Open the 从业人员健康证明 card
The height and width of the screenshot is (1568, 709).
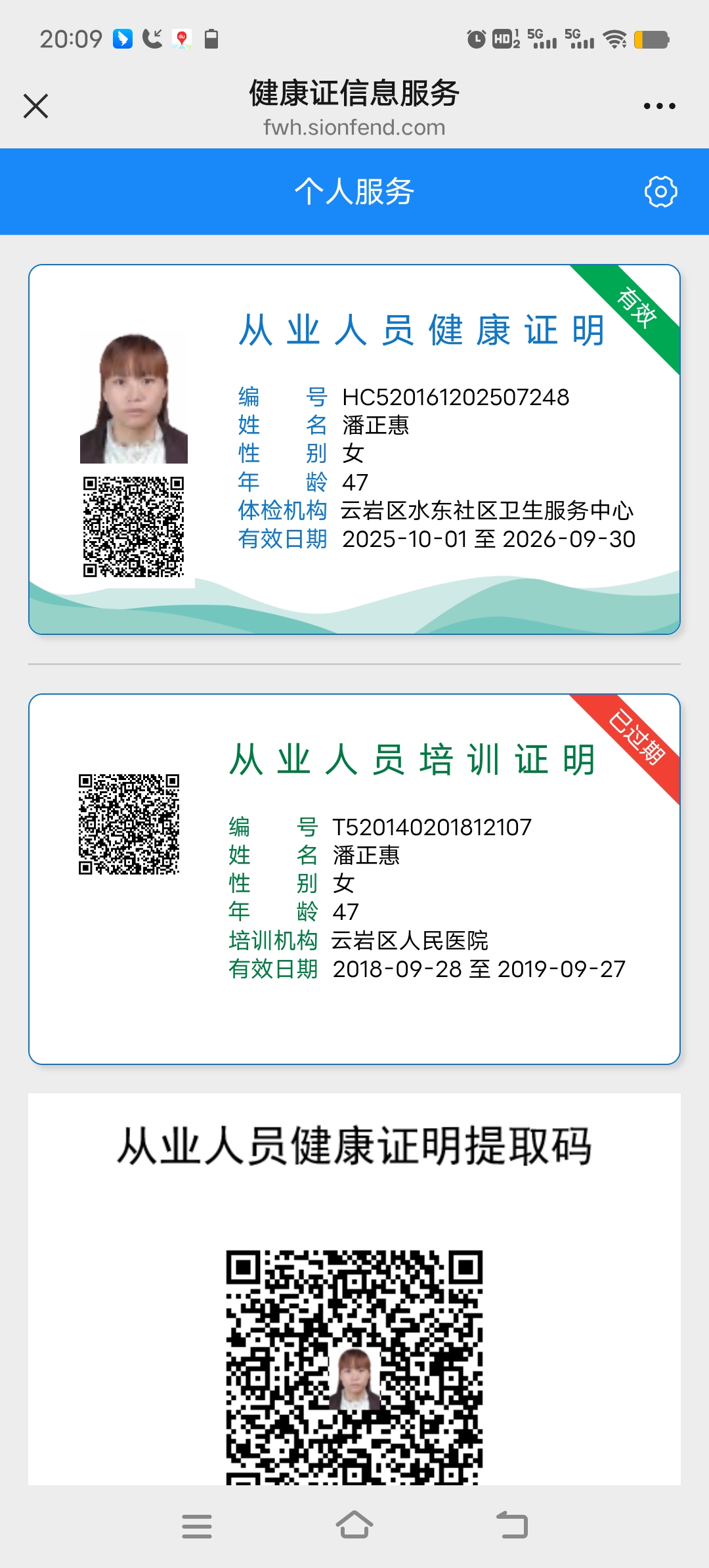coord(354,449)
